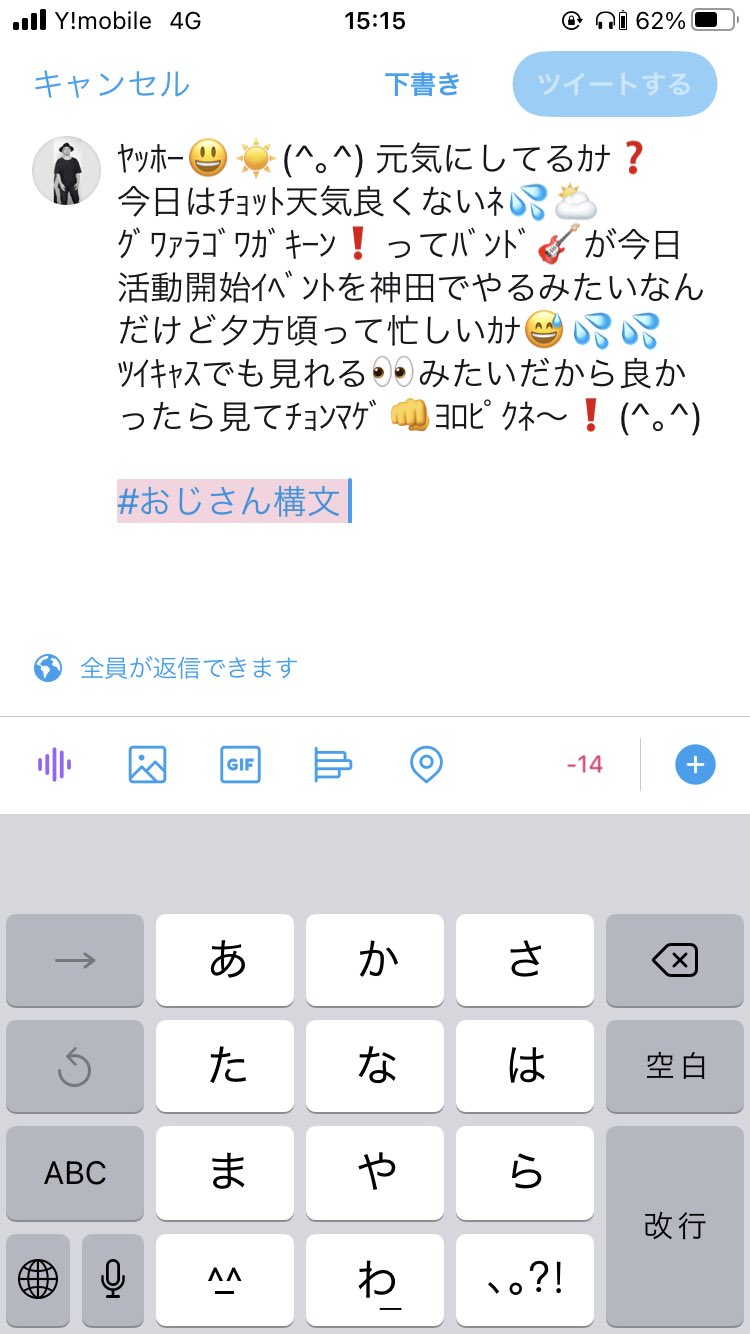Record a voice tweet
This screenshot has height=1334, width=750.
tap(55, 765)
